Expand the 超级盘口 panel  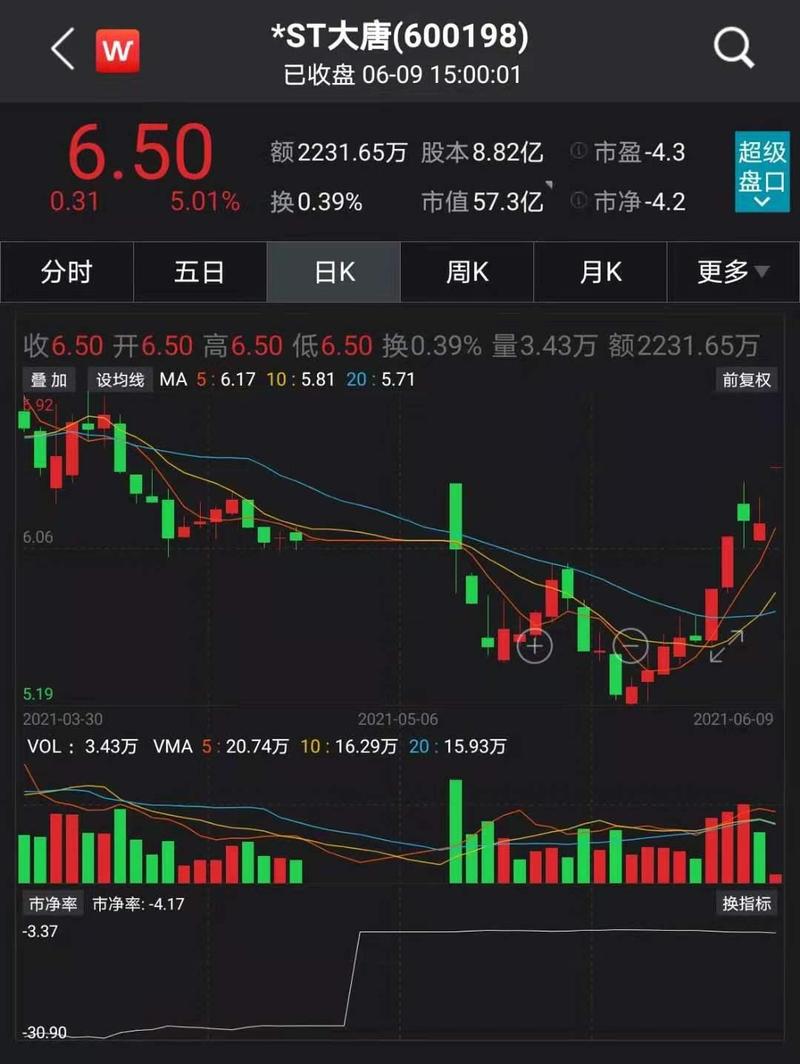762,171
